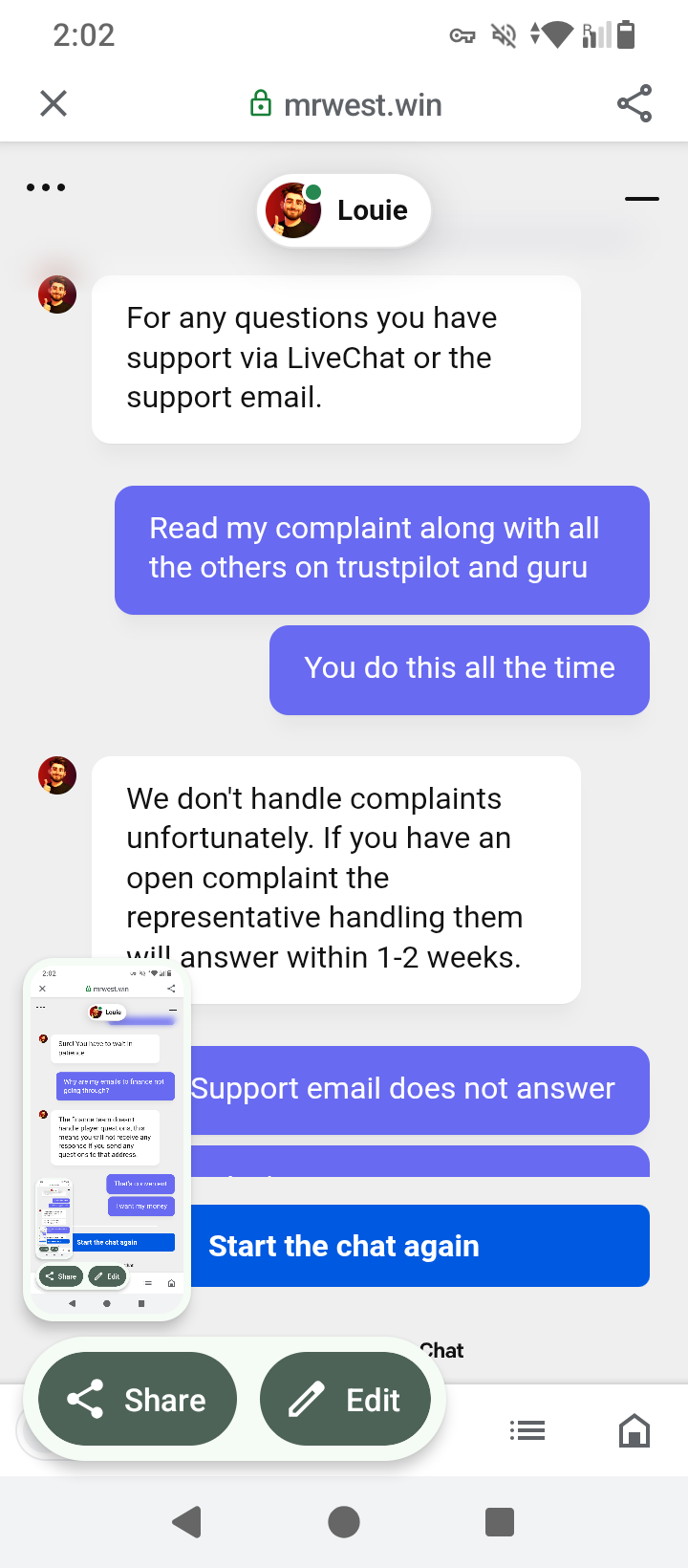Go back using the system back button
The width and height of the screenshot is (688, 1568).
(187, 1521)
